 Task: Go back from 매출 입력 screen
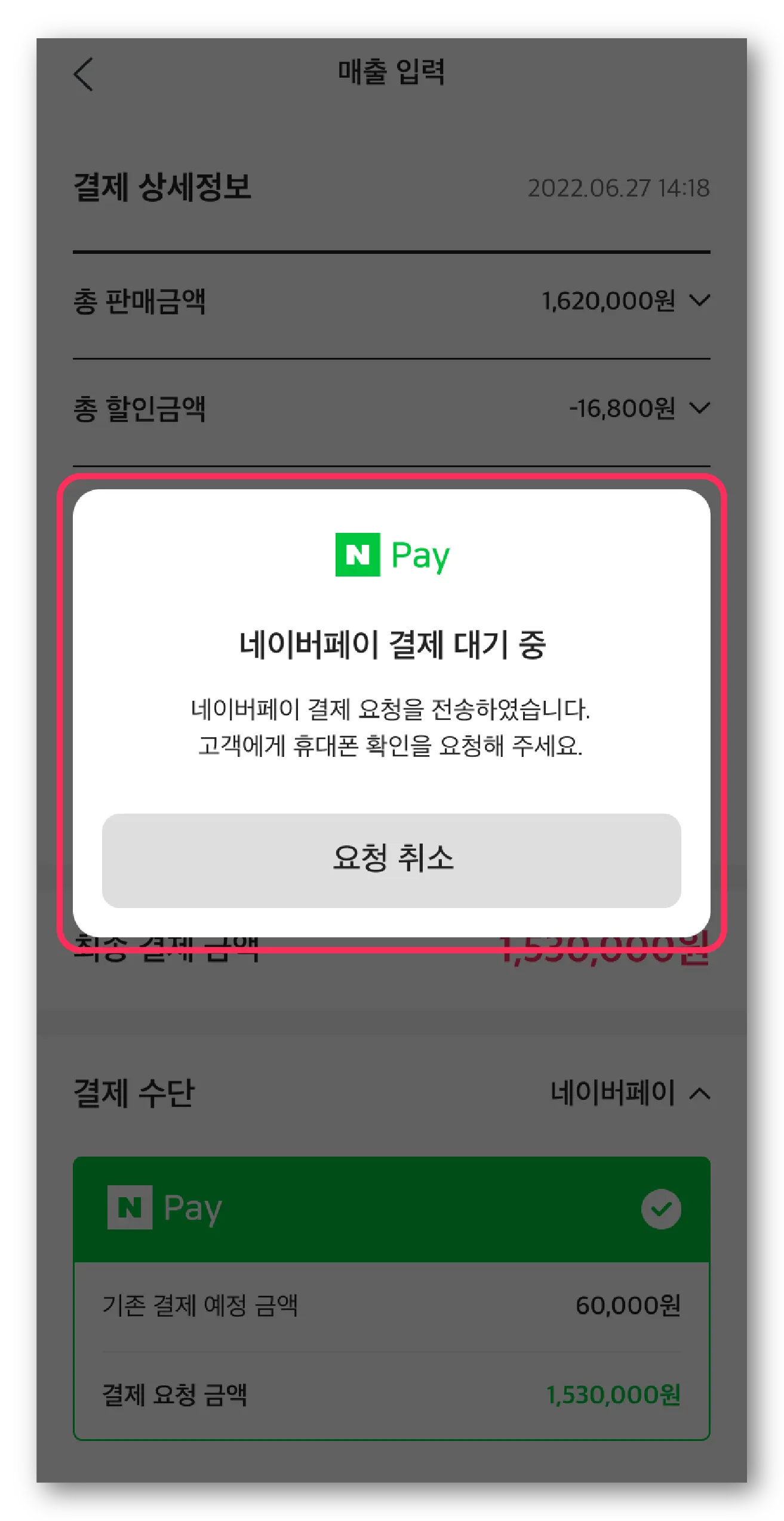[x=84, y=74]
